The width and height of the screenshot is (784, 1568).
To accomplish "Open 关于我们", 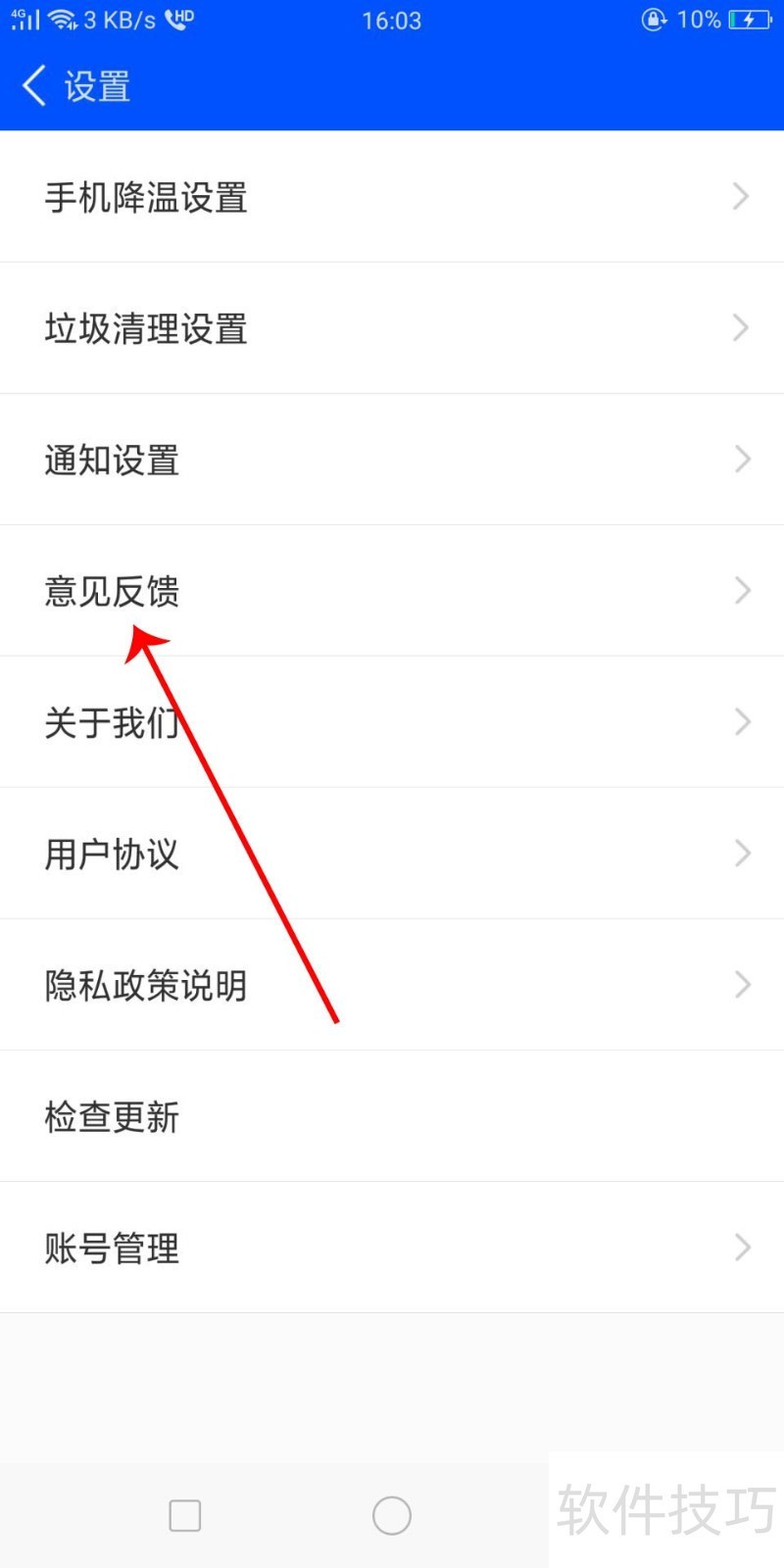I will pos(392,722).
